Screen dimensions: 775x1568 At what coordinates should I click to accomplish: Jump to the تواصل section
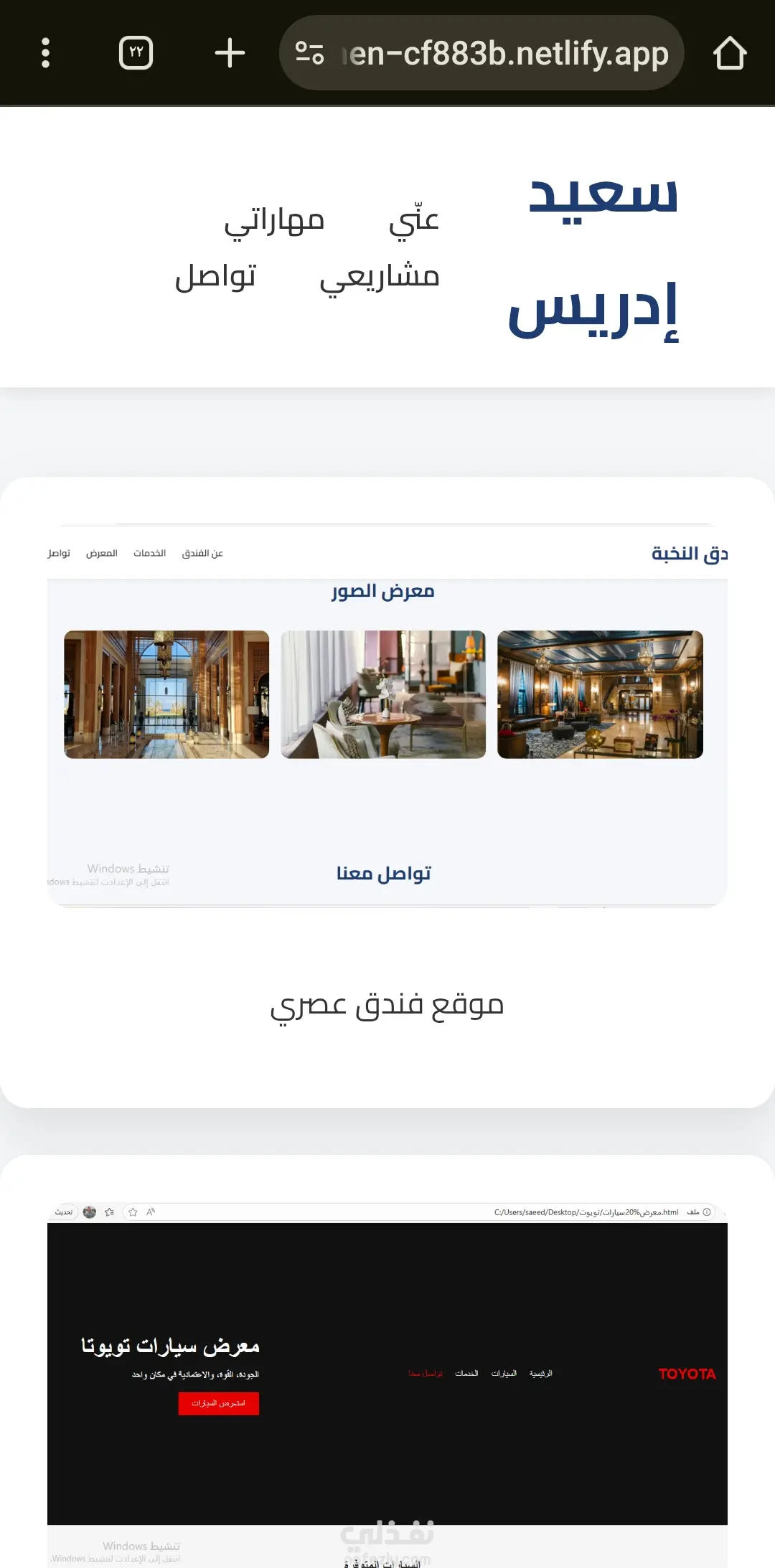(215, 277)
